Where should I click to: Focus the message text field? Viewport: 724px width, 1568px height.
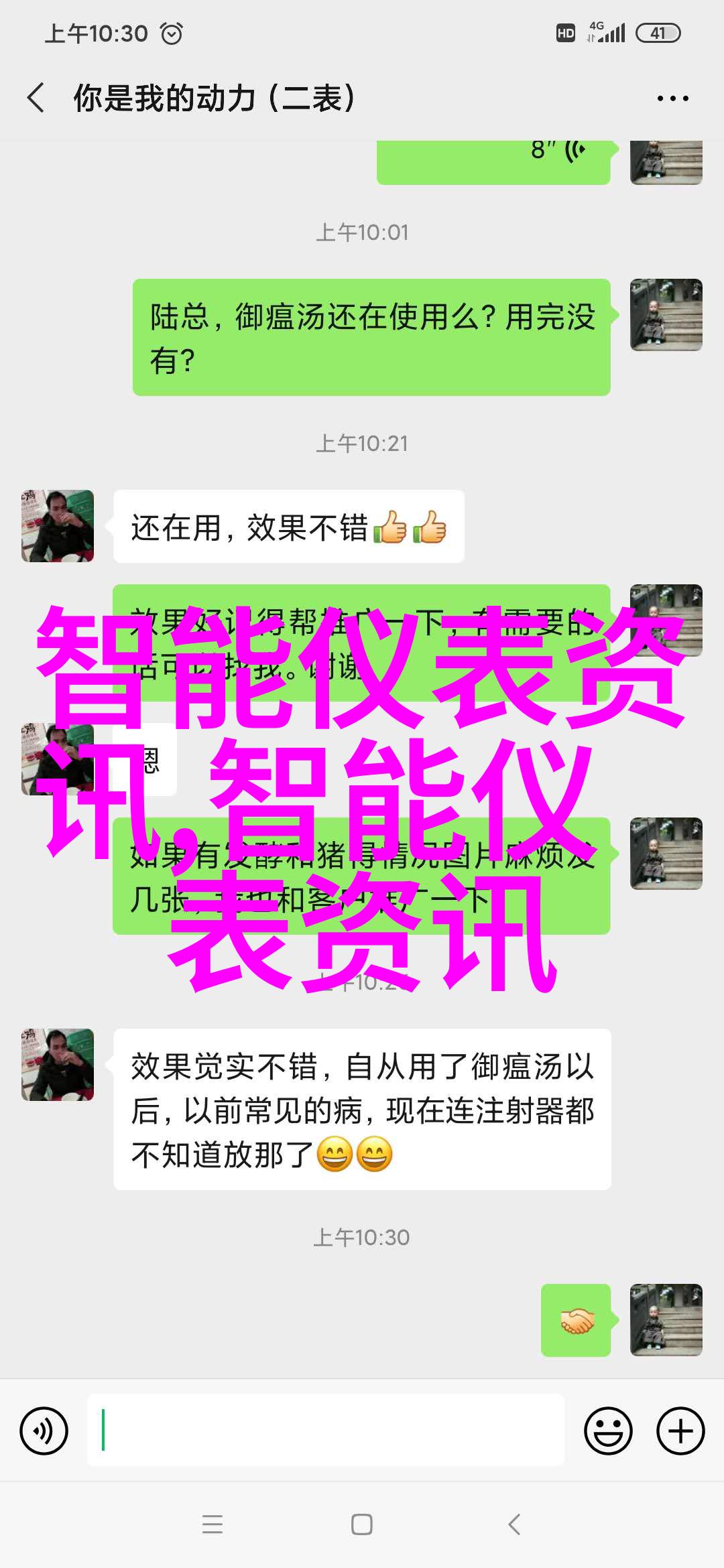(326, 1431)
